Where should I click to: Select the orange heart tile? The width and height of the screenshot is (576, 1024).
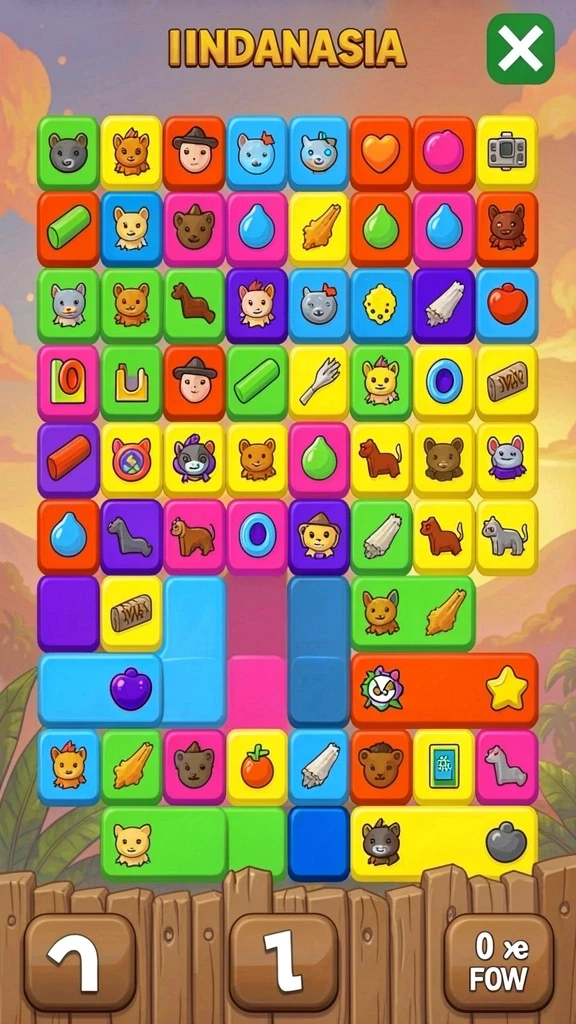[x=381, y=153]
